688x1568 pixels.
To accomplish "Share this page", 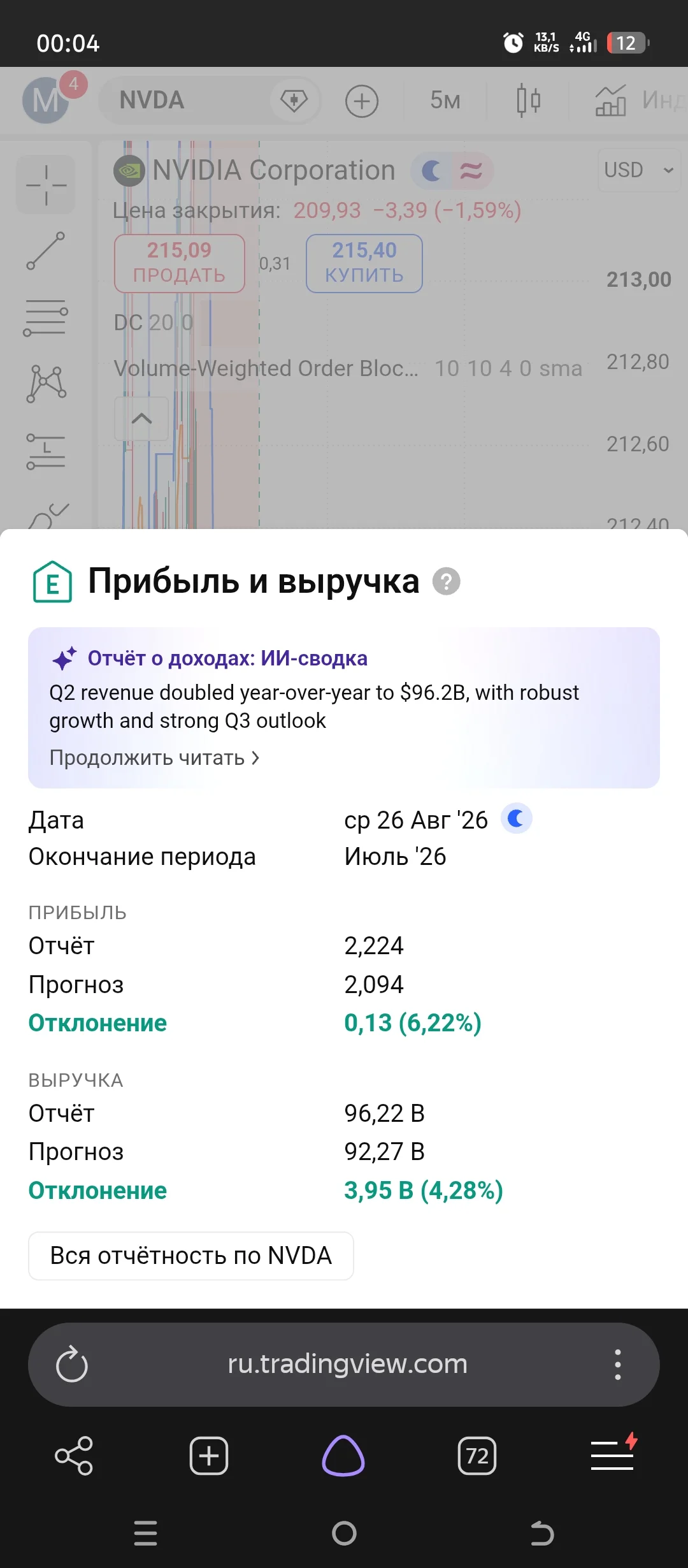I will [74, 1456].
